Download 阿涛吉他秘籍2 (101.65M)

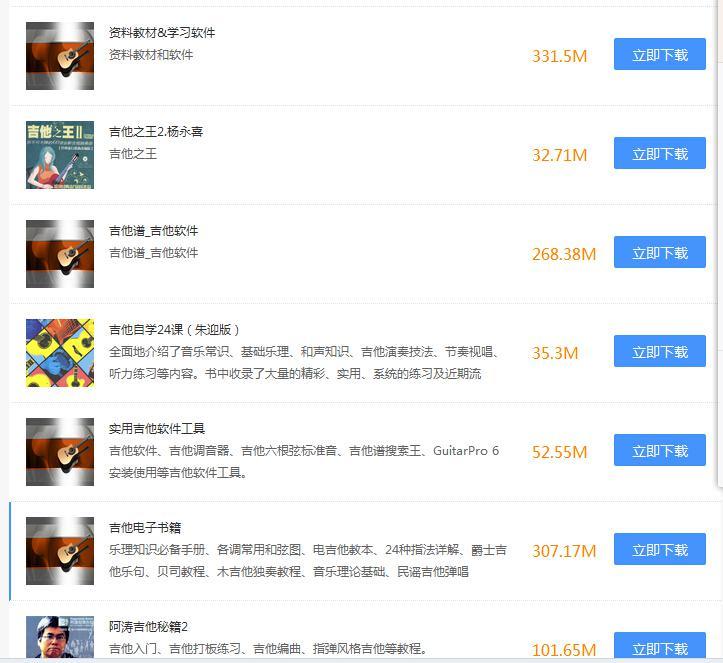pos(660,648)
